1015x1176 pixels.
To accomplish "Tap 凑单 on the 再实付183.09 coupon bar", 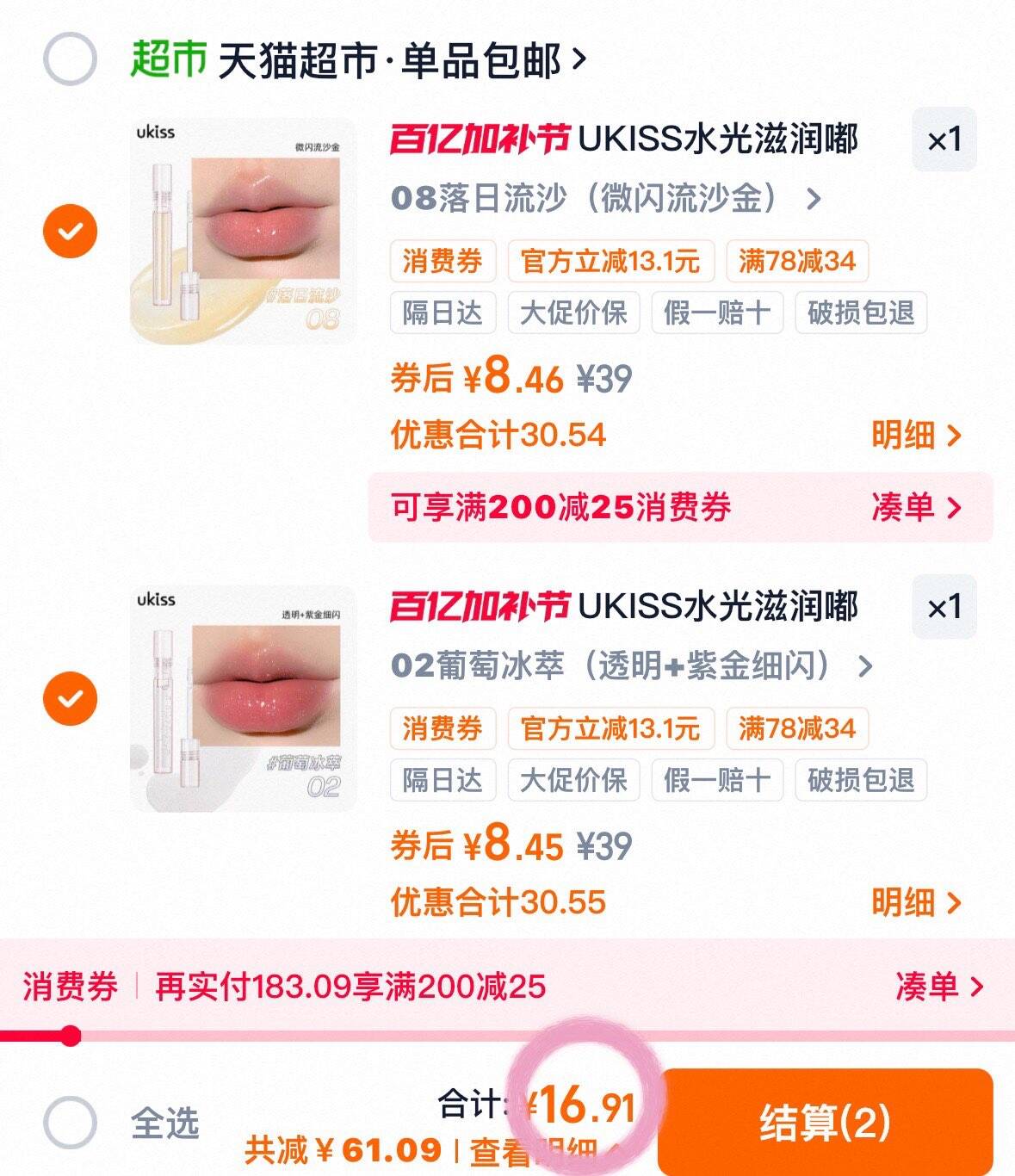I will point(938,987).
